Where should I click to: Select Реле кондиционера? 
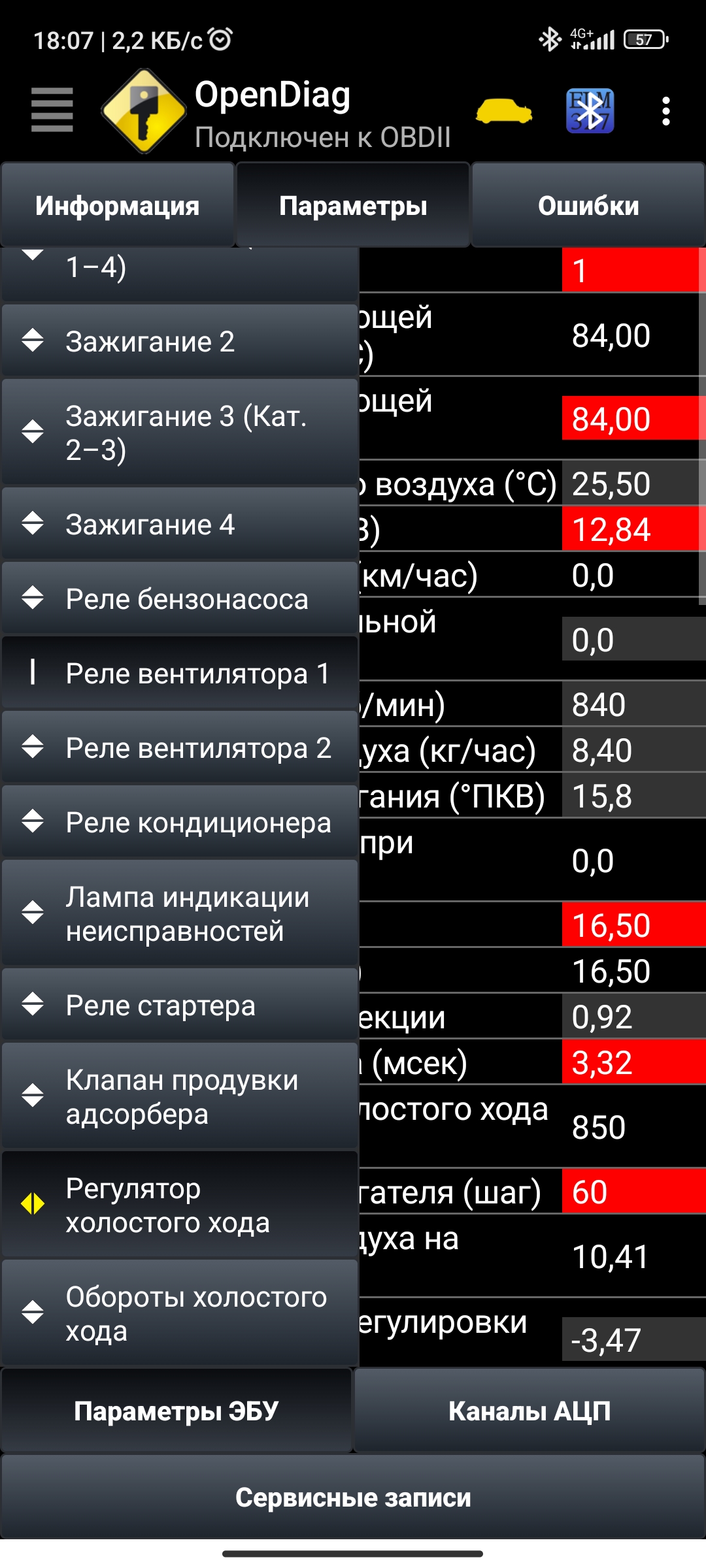(180, 822)
